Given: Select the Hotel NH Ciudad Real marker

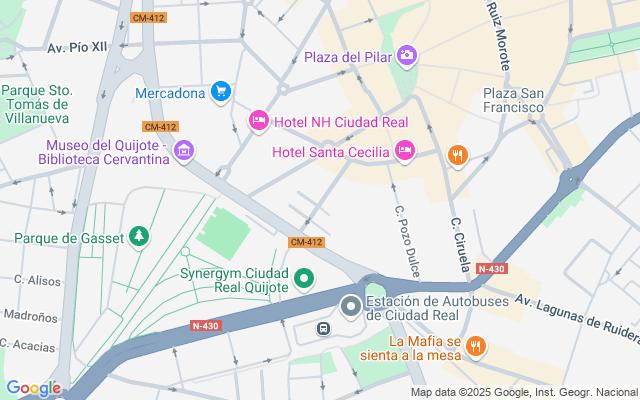Looking at the screenshot, I should [258, 121].
